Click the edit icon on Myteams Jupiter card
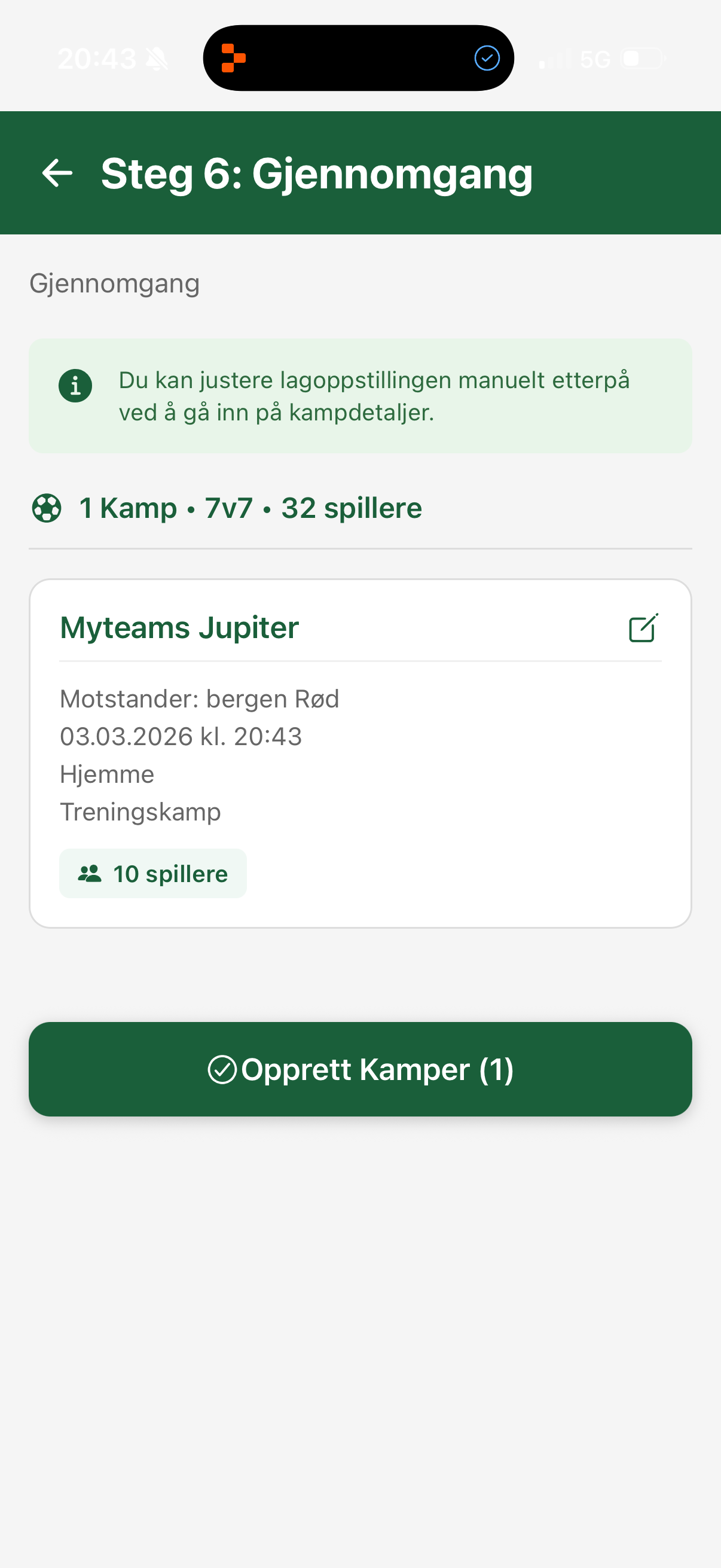This screenshot has width=721, height=1568. [x=644, y=628]
